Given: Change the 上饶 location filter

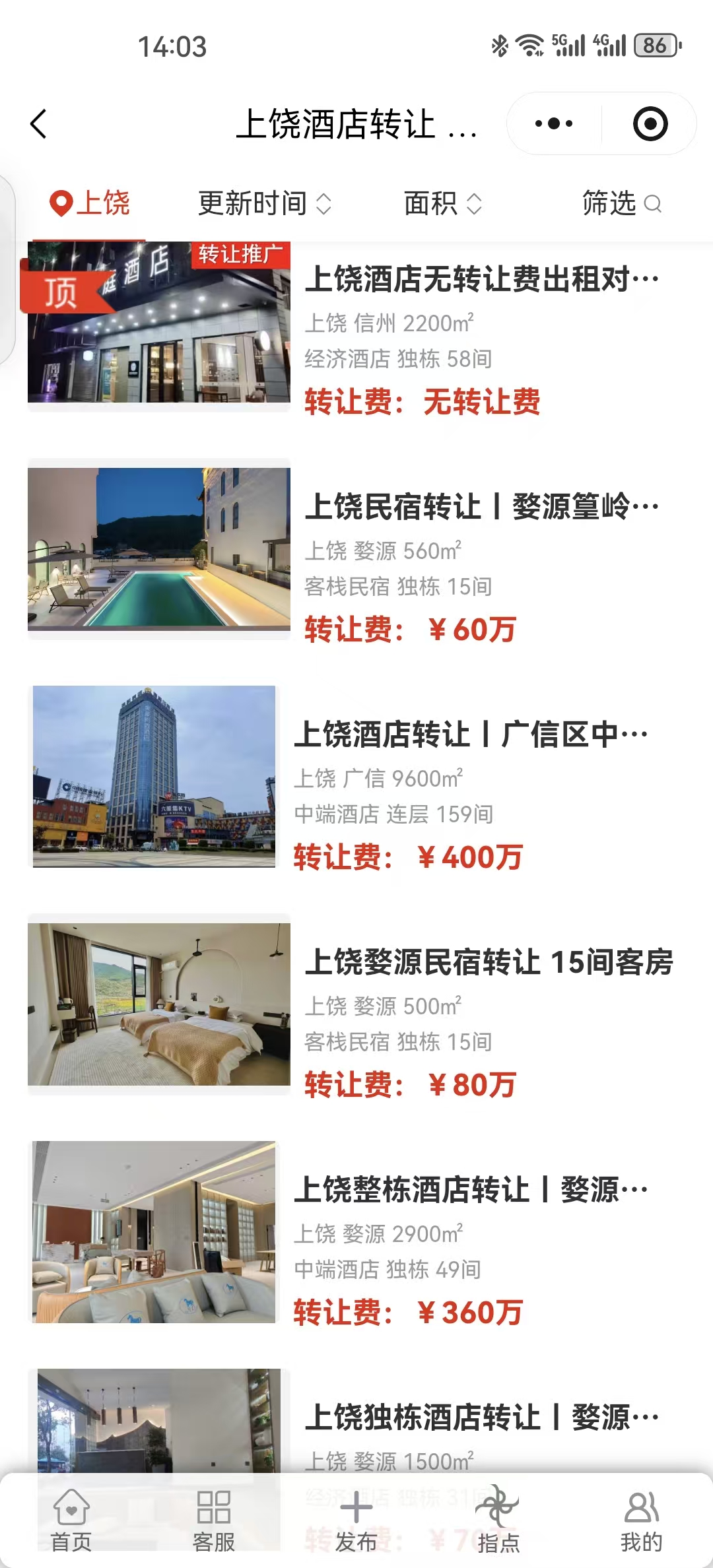Looking at the screenshot, I should [x=90, y=203].
